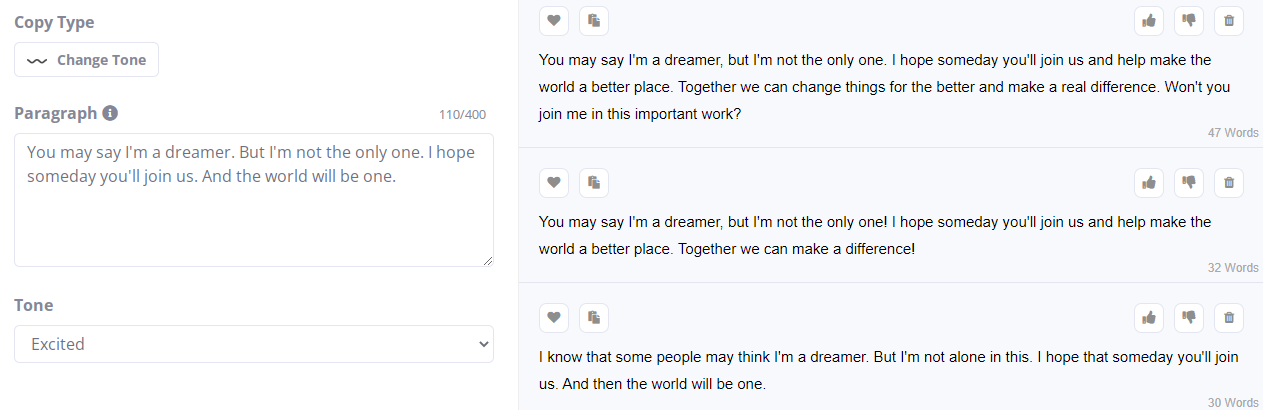Image resolution: width=1263 pixels, height=410 pixels.
Task: Copy the 30 Words result text
Action: (x=594, y=318)
